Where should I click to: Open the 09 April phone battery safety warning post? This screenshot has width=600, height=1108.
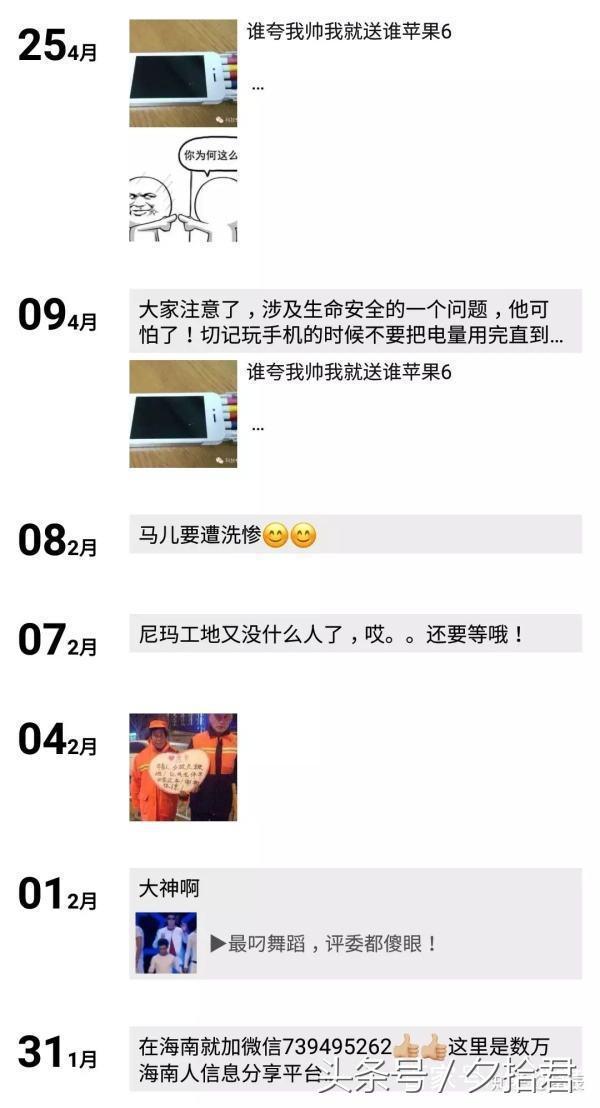(355, 322)
